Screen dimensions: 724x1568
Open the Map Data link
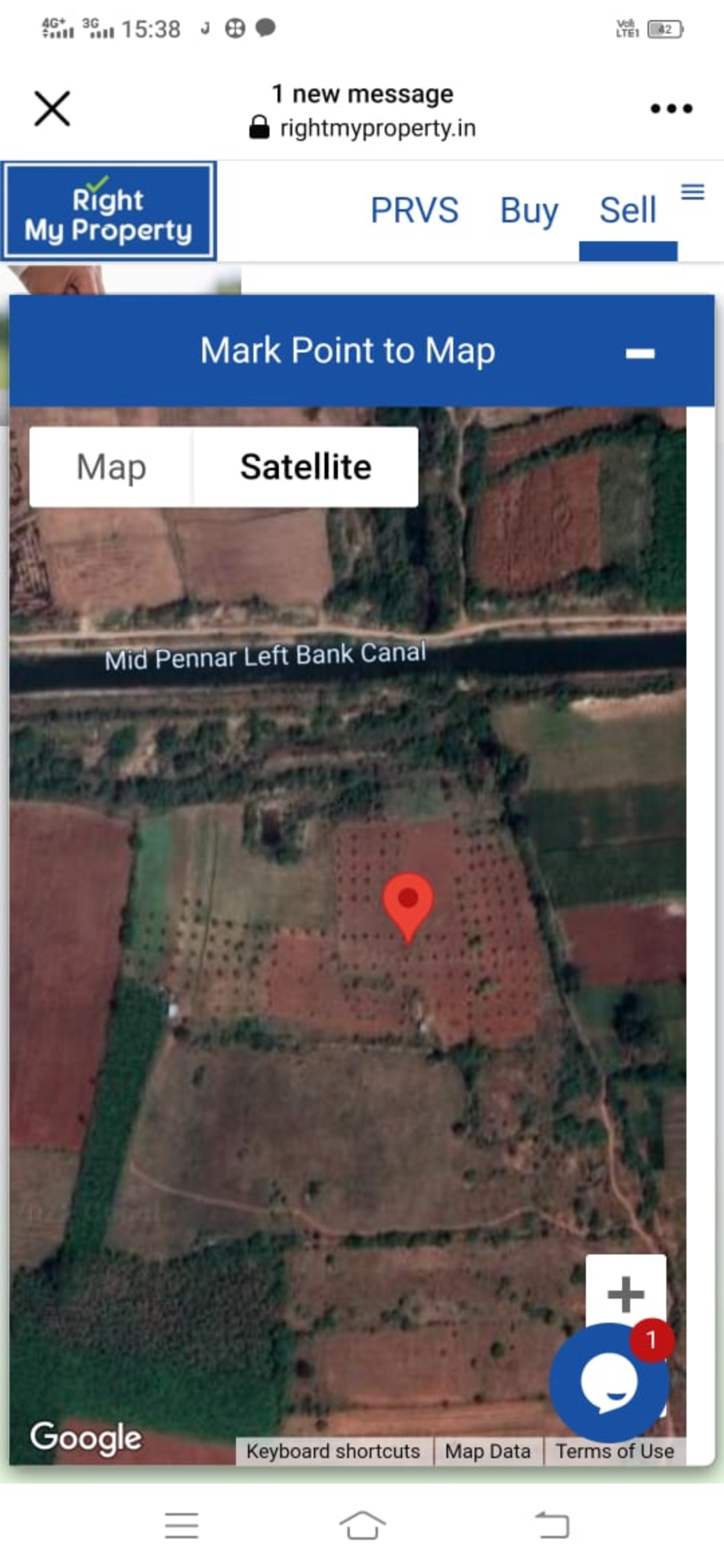(487, 1451)
